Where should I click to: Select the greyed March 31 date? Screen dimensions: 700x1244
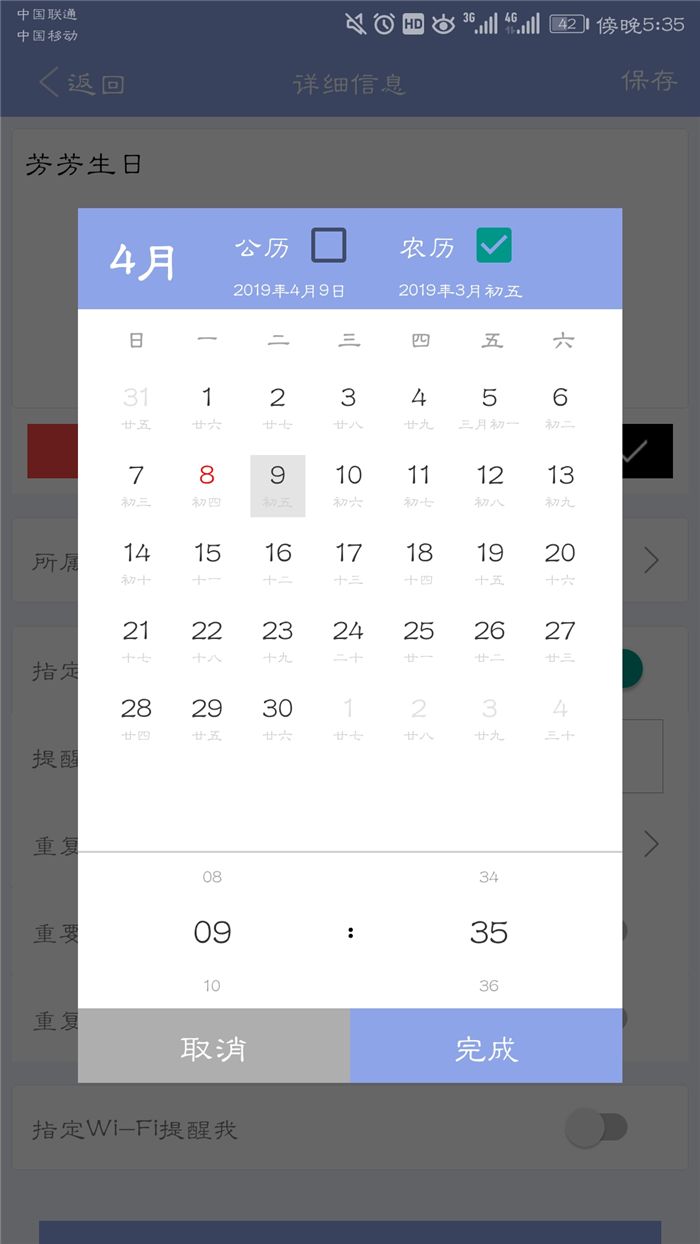click(x=136, y=407)
